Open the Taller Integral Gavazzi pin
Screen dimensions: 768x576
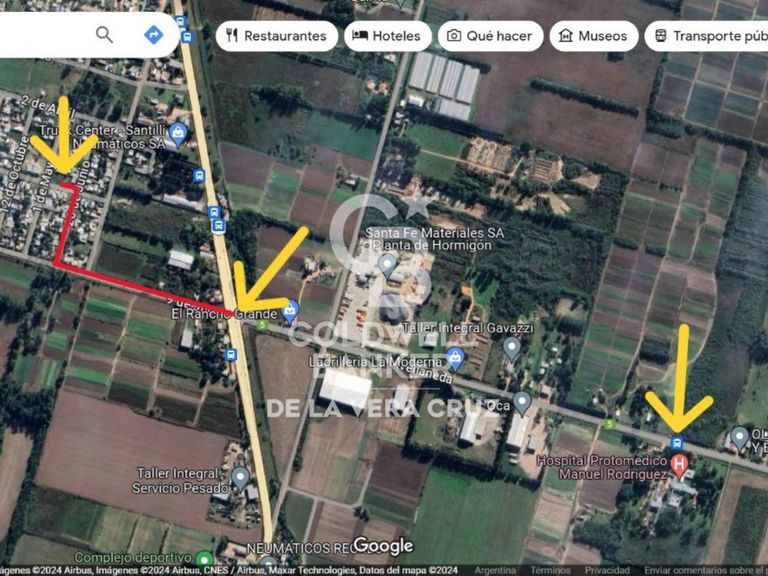click(512, 348)
